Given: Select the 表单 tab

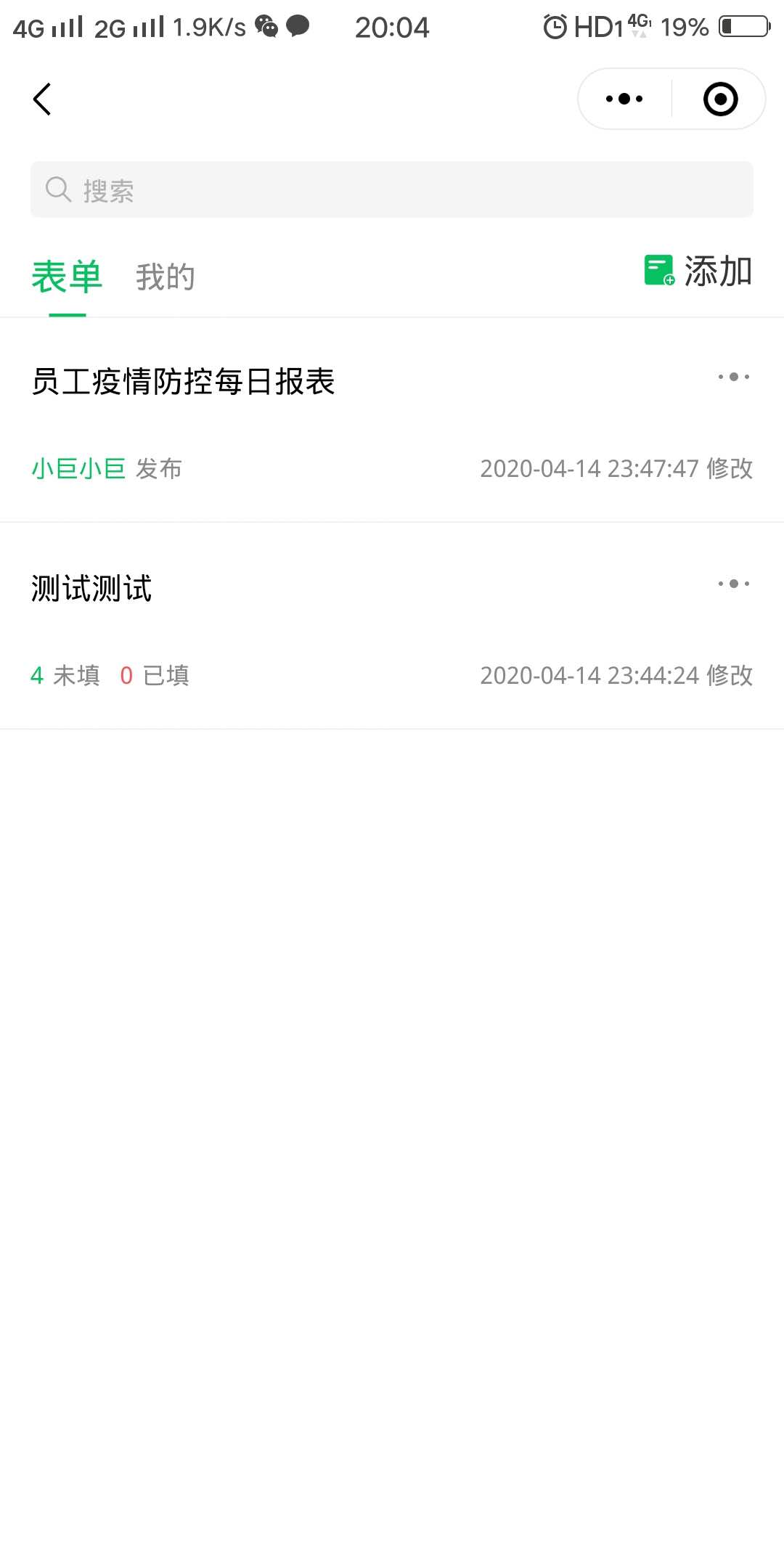Looking at the screenshot, I should (67, 277).
